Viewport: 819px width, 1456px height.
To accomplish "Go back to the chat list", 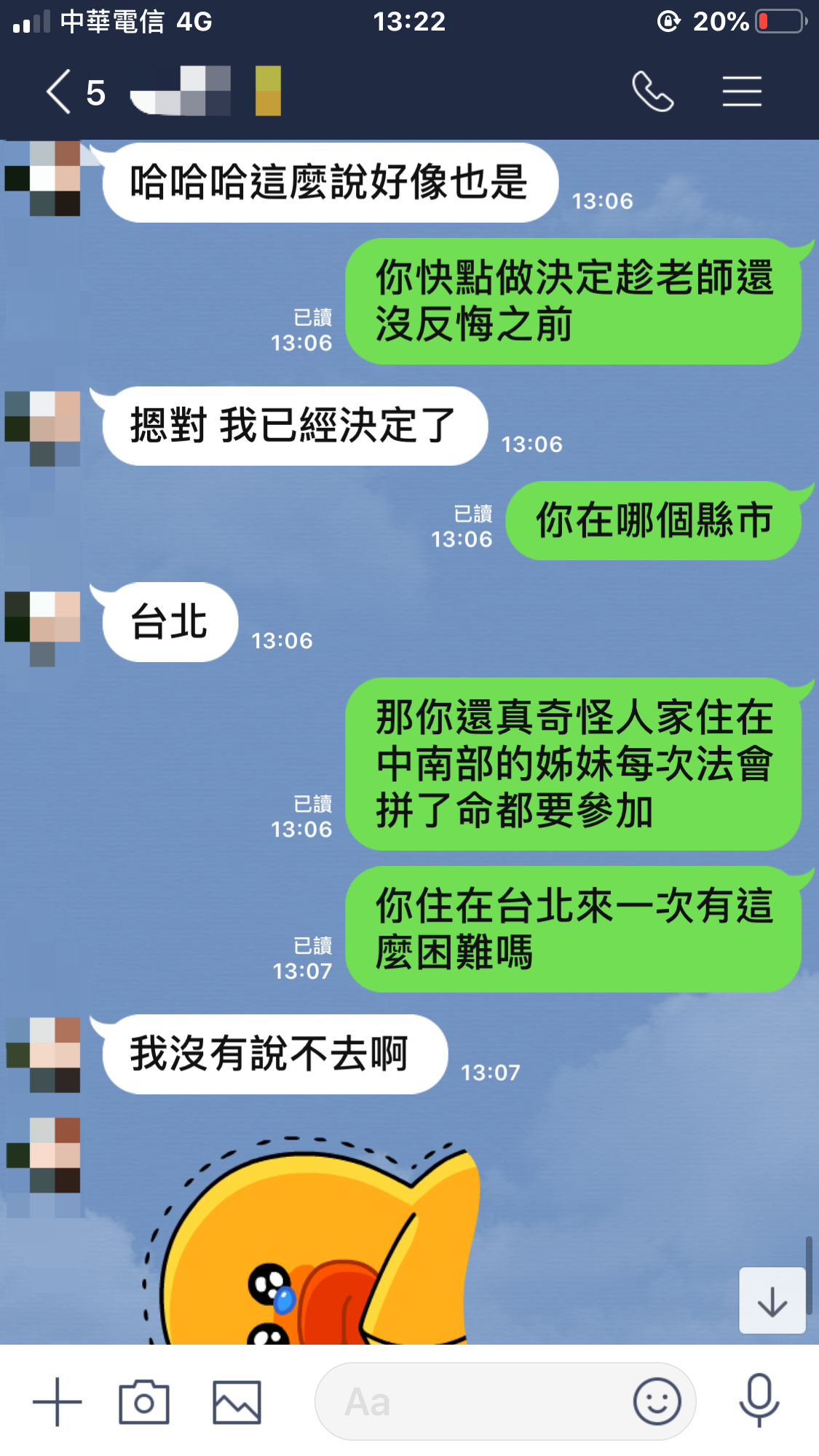I will pyautogui.click(x=60, y=92).
